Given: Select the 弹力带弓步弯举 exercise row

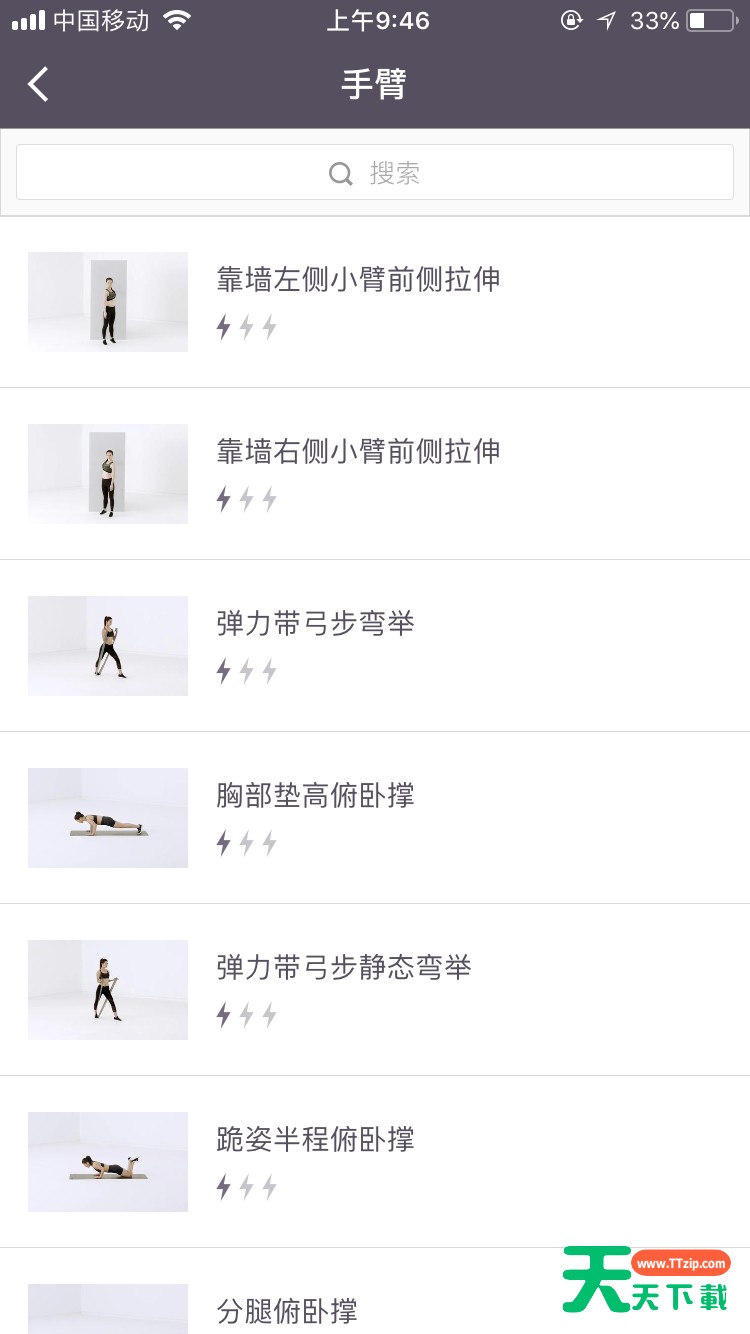Looking at the screenshot, I should (375, 646).
